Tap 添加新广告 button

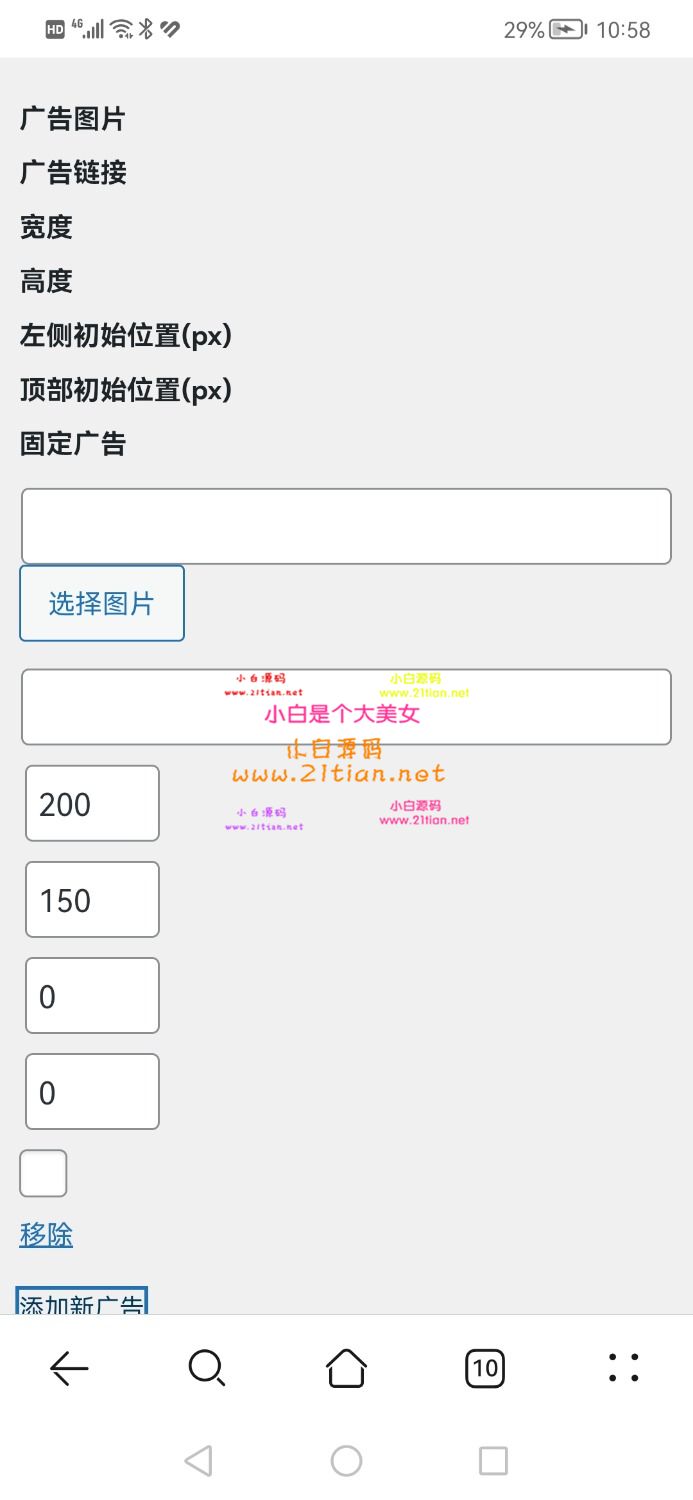coord(82,1302)
